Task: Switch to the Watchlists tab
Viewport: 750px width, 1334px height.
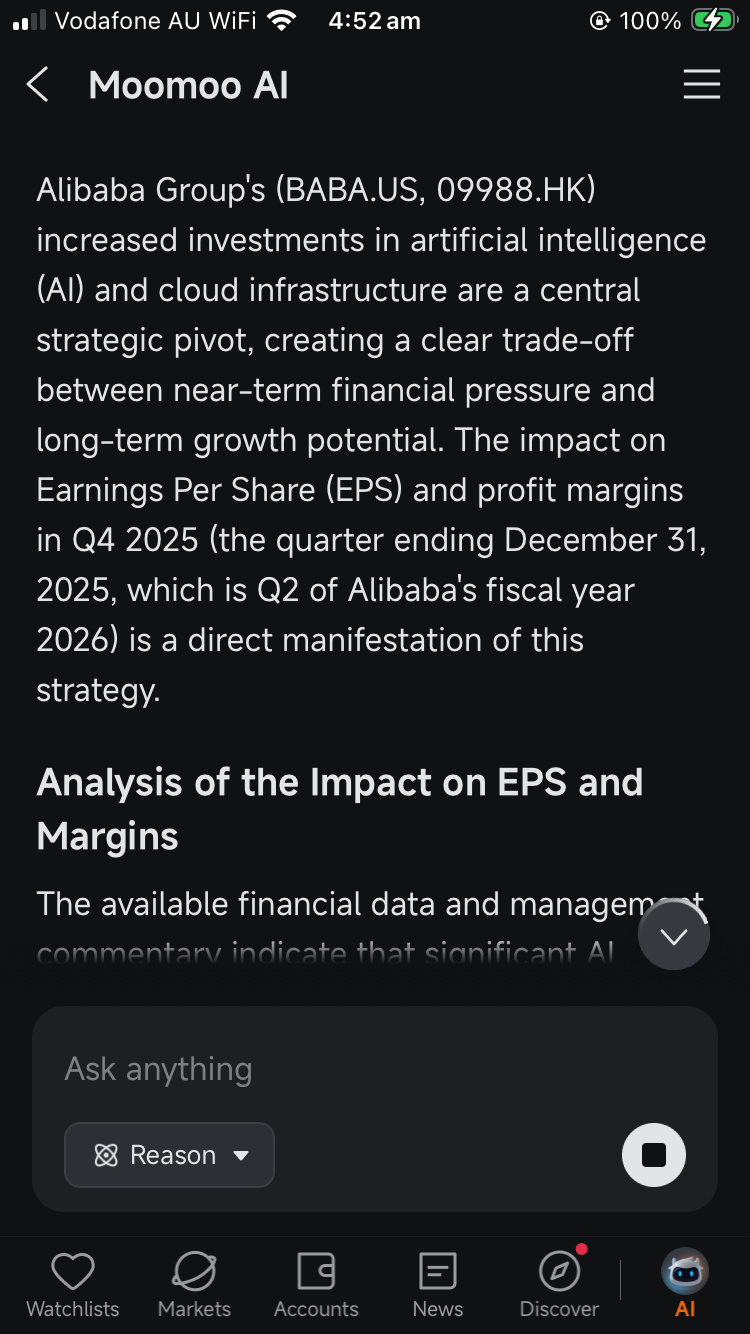Action: coord(72,1285)
